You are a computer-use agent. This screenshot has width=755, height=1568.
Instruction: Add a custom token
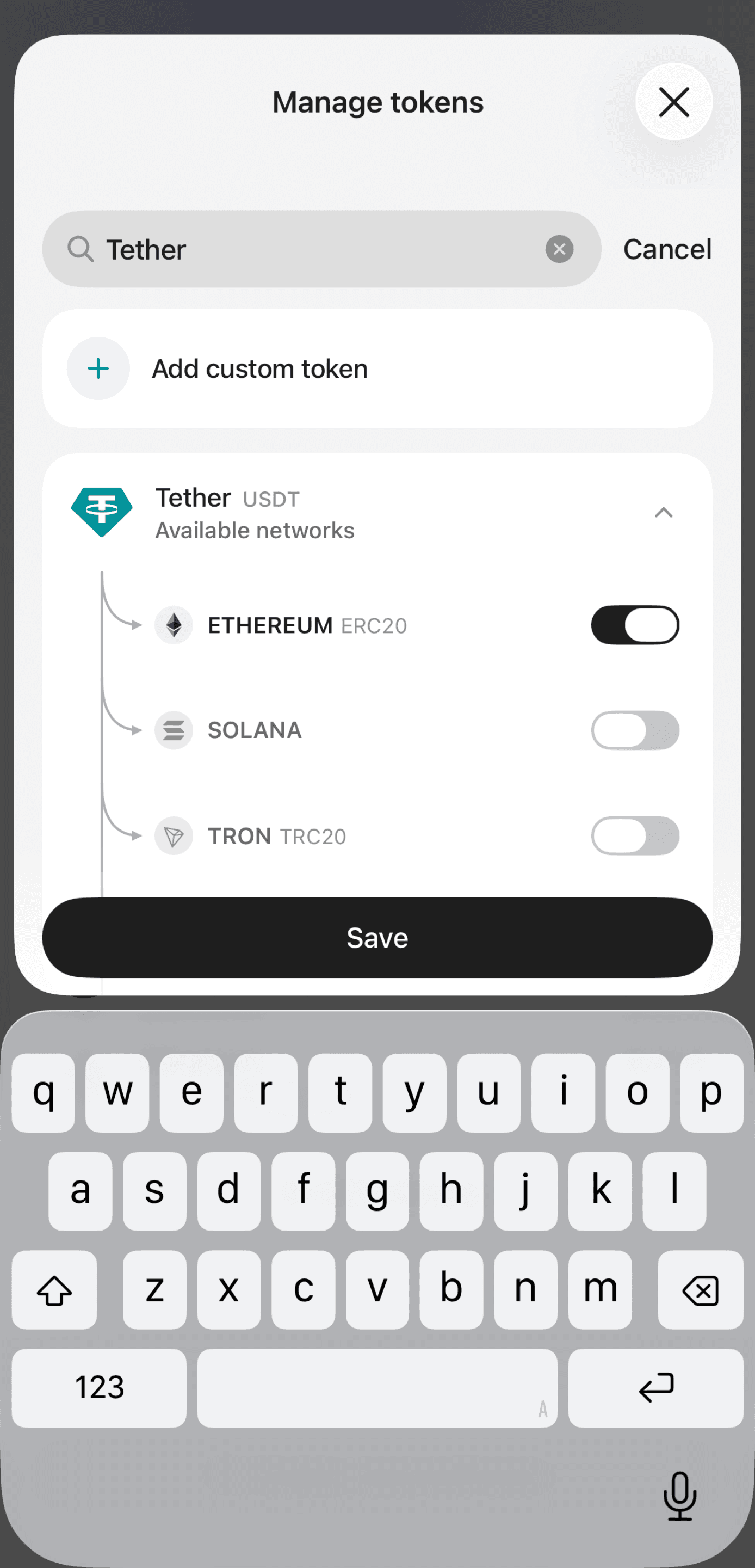377,369
